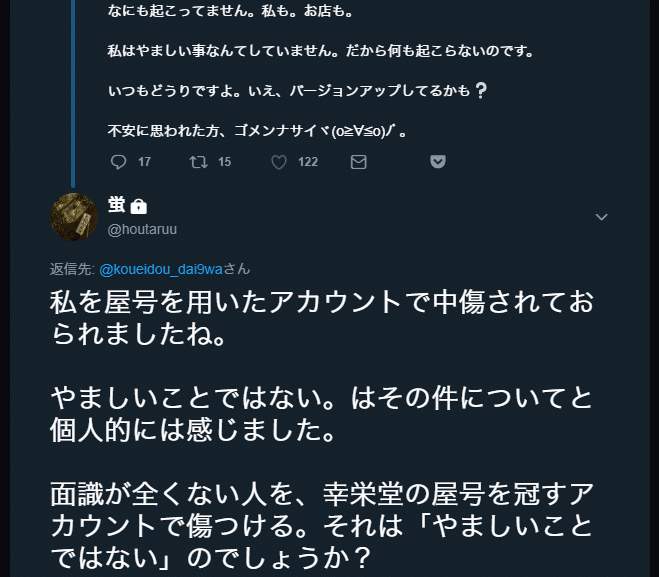
Task: Send the tweet via direct message envelope
Action: click(x=359, y=162)
